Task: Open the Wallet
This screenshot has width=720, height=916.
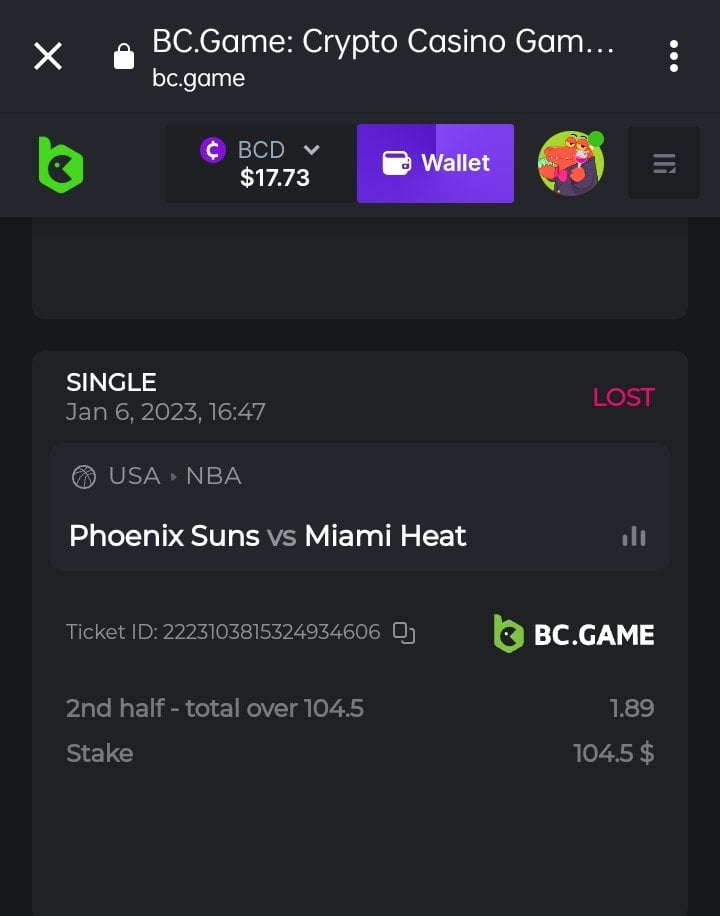Action: [435, 163]
